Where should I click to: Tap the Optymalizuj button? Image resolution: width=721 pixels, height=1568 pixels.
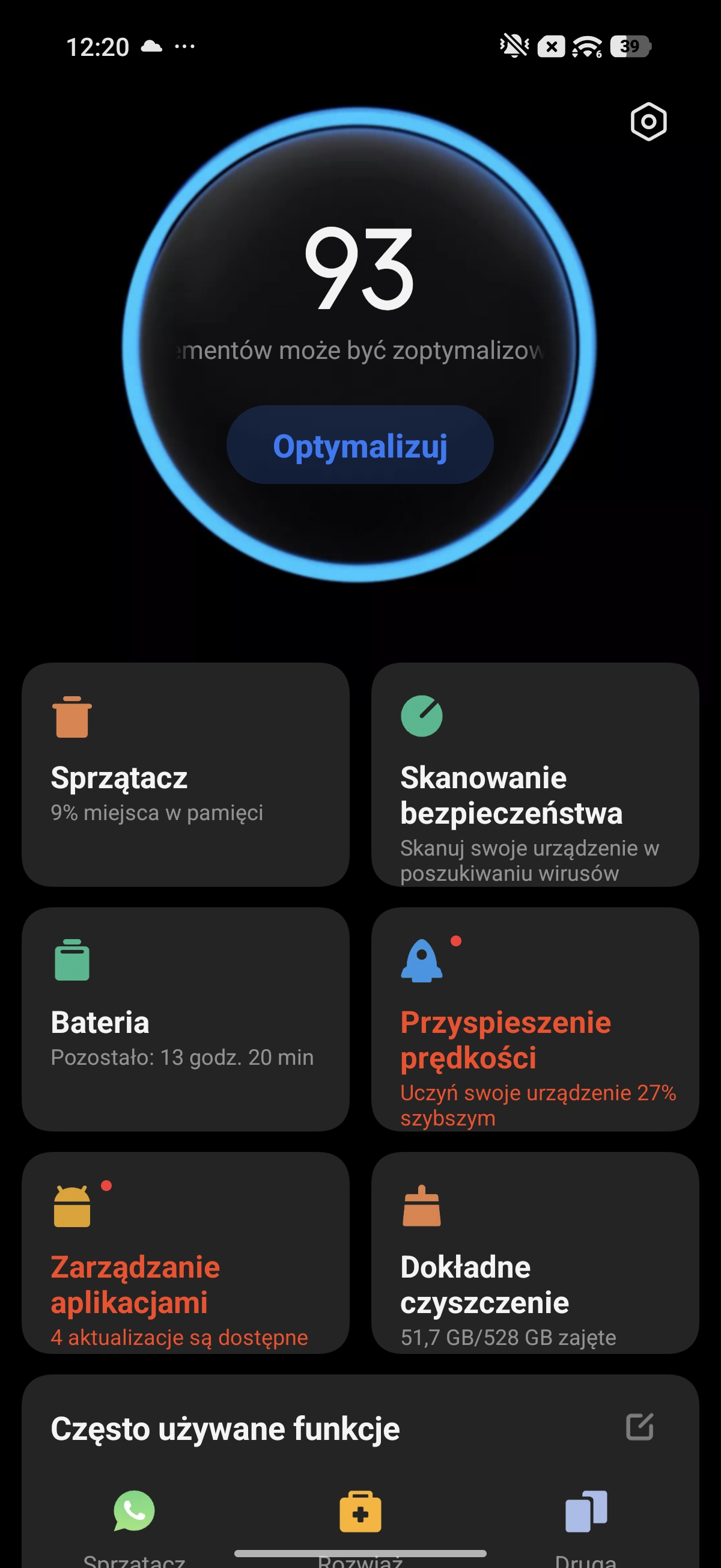(359, 445)
